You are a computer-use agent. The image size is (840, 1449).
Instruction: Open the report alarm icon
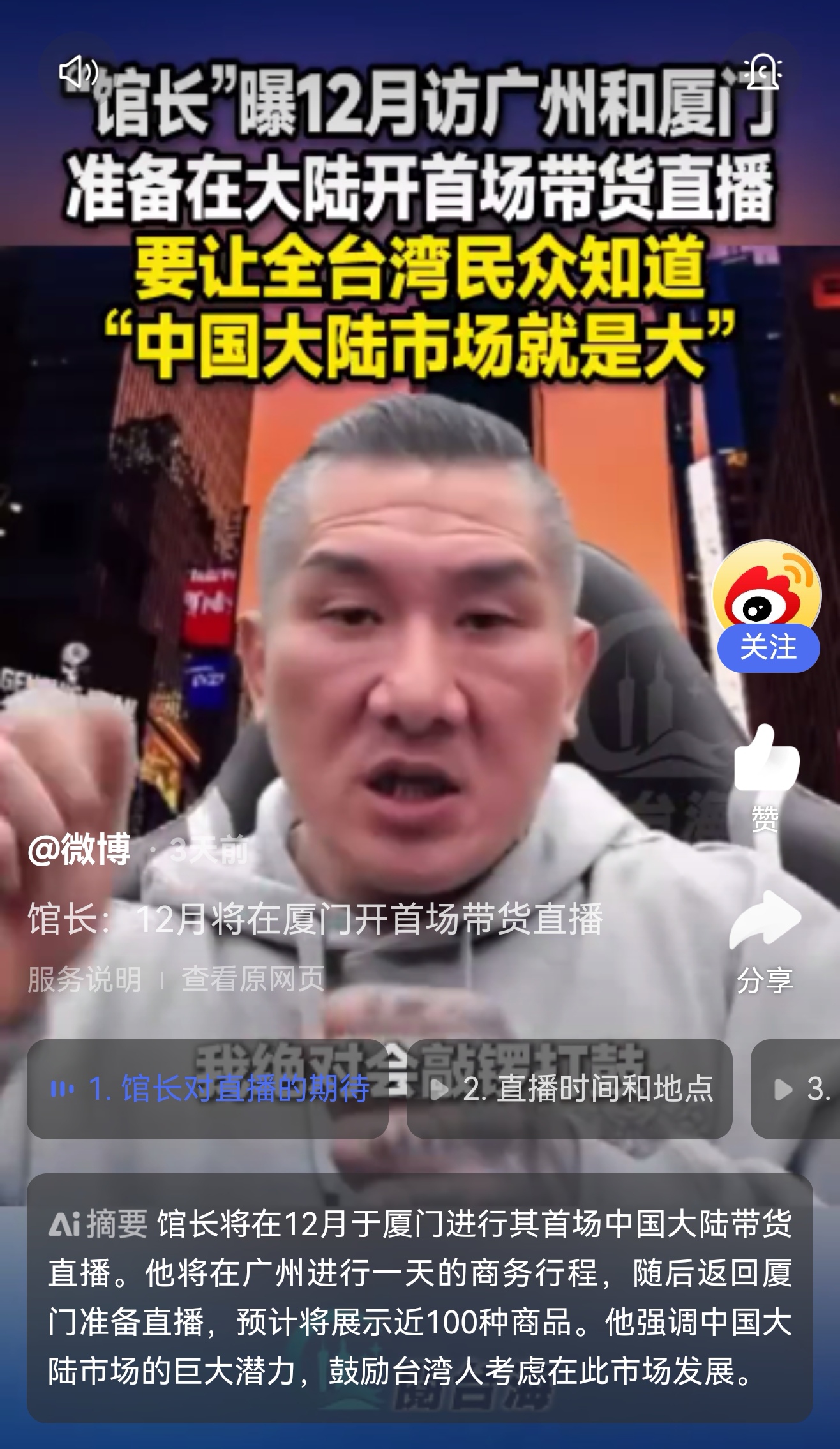(763, 71)
